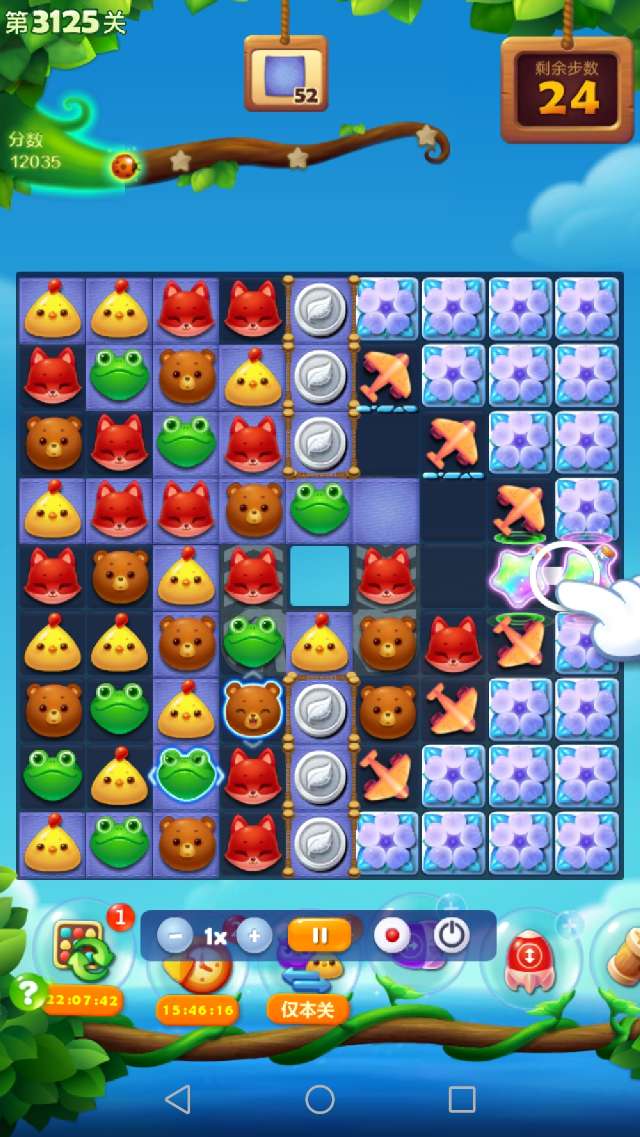
Task: Open the green question mark help
Action: [x=28, y=992]
